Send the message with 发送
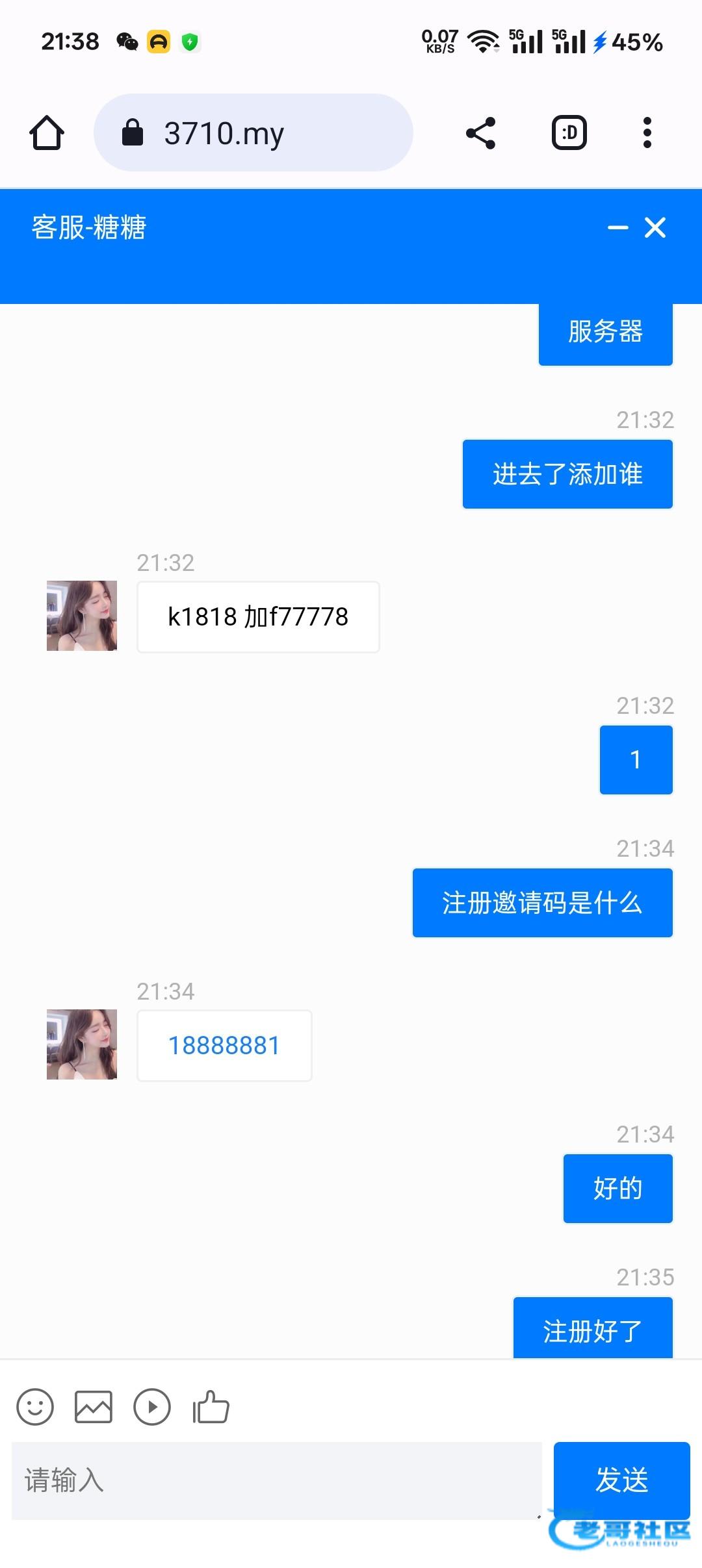 pos(621,1479)
